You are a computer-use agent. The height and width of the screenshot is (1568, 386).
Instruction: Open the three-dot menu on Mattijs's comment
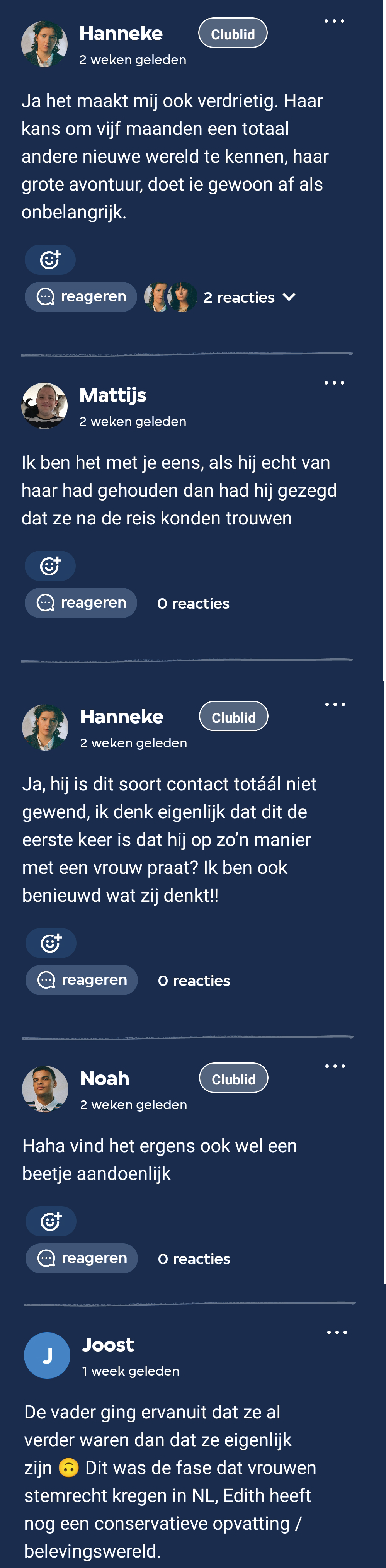(x=333, y=383)
